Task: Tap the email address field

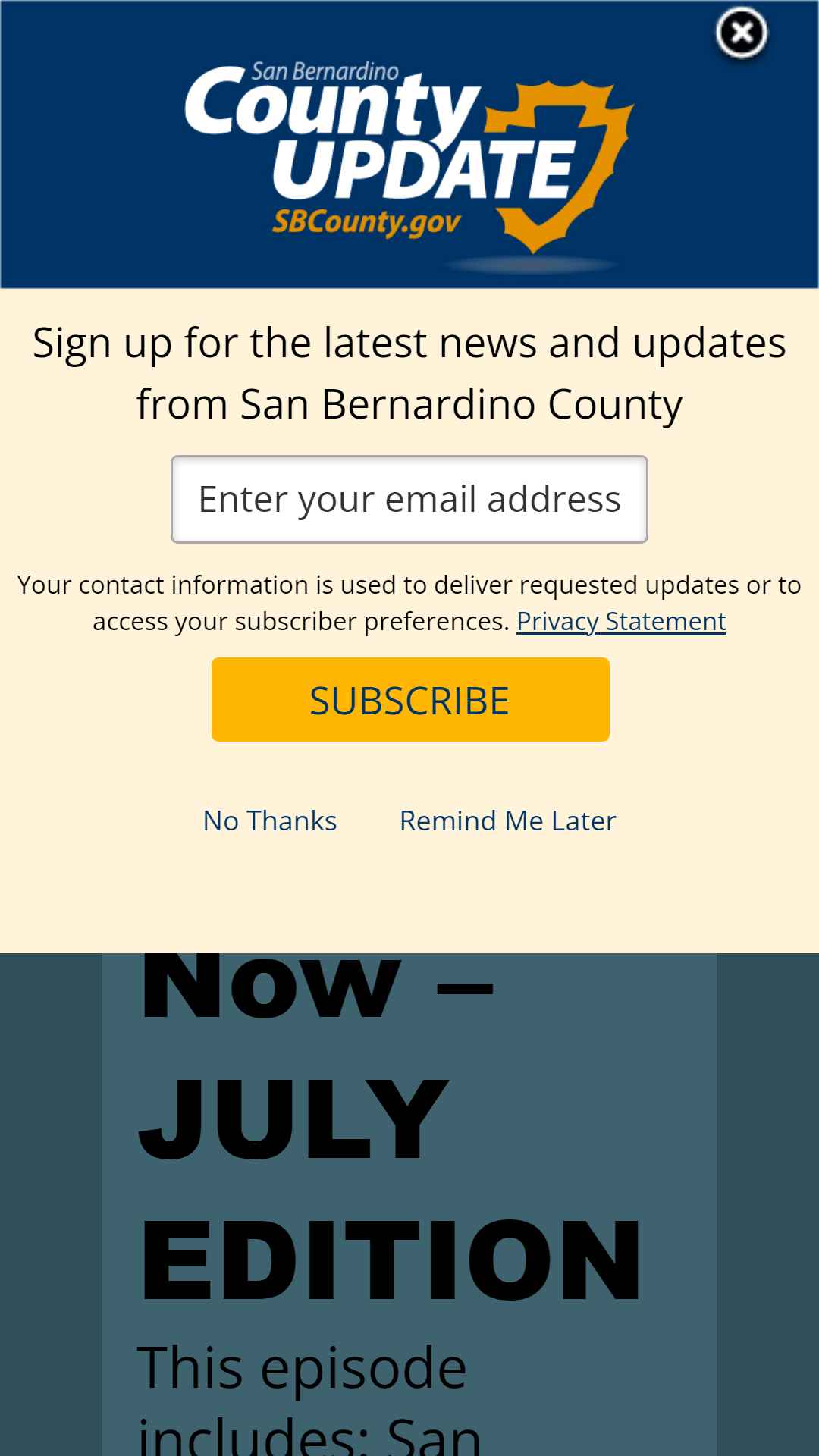Action: pyautogui.click(x=409, y=499)
